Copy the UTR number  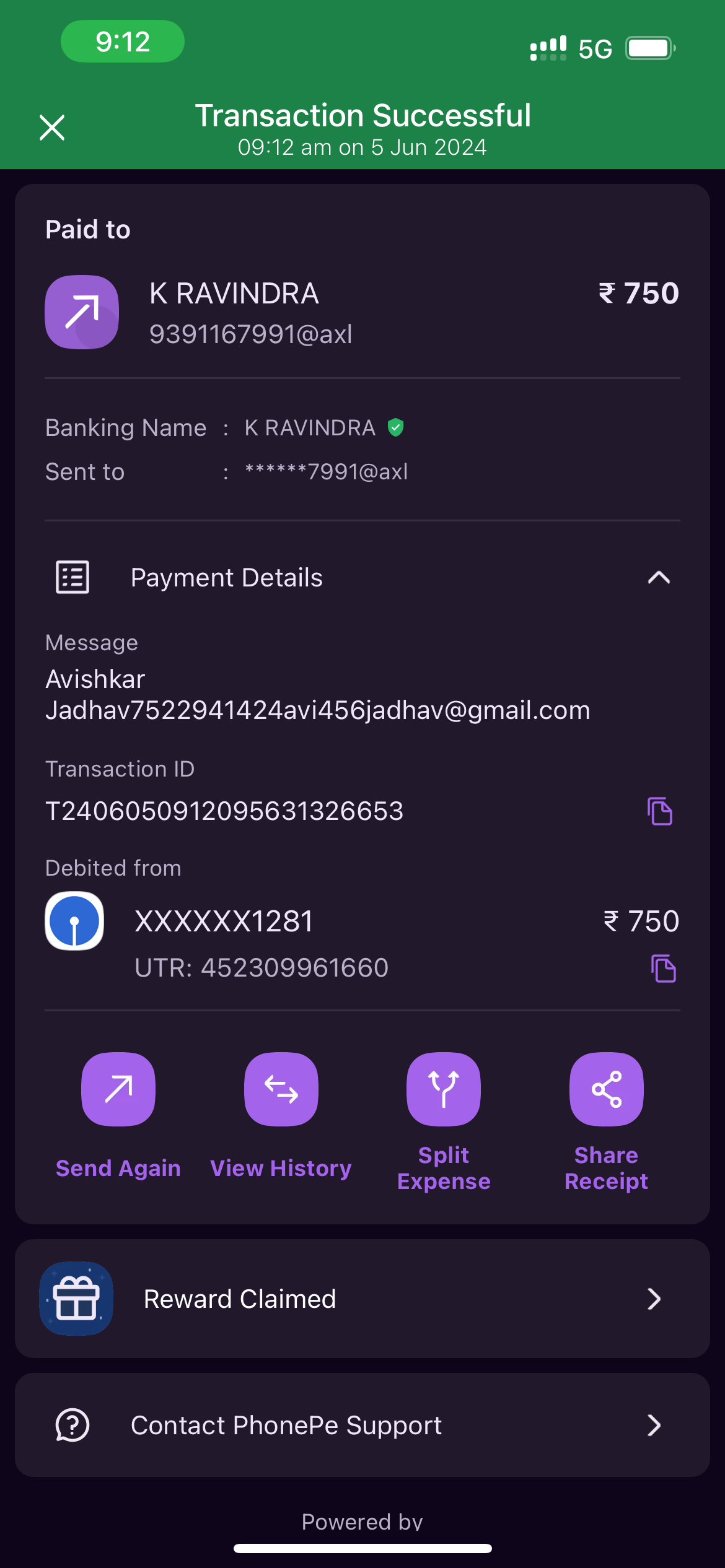click(x=663, y=969)
